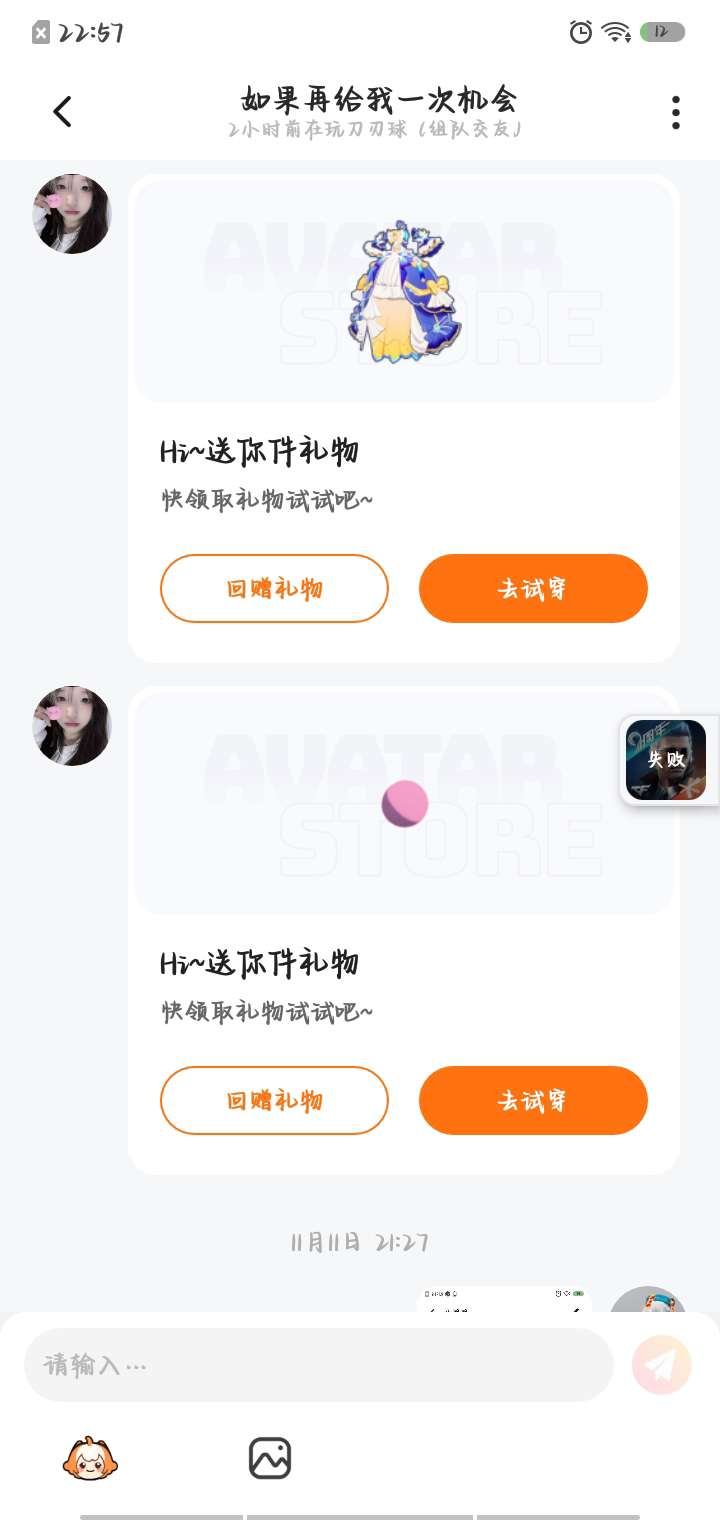The image size is (720, 1520).
Task: Attach a picture with the image icon
Action: 270,1459
